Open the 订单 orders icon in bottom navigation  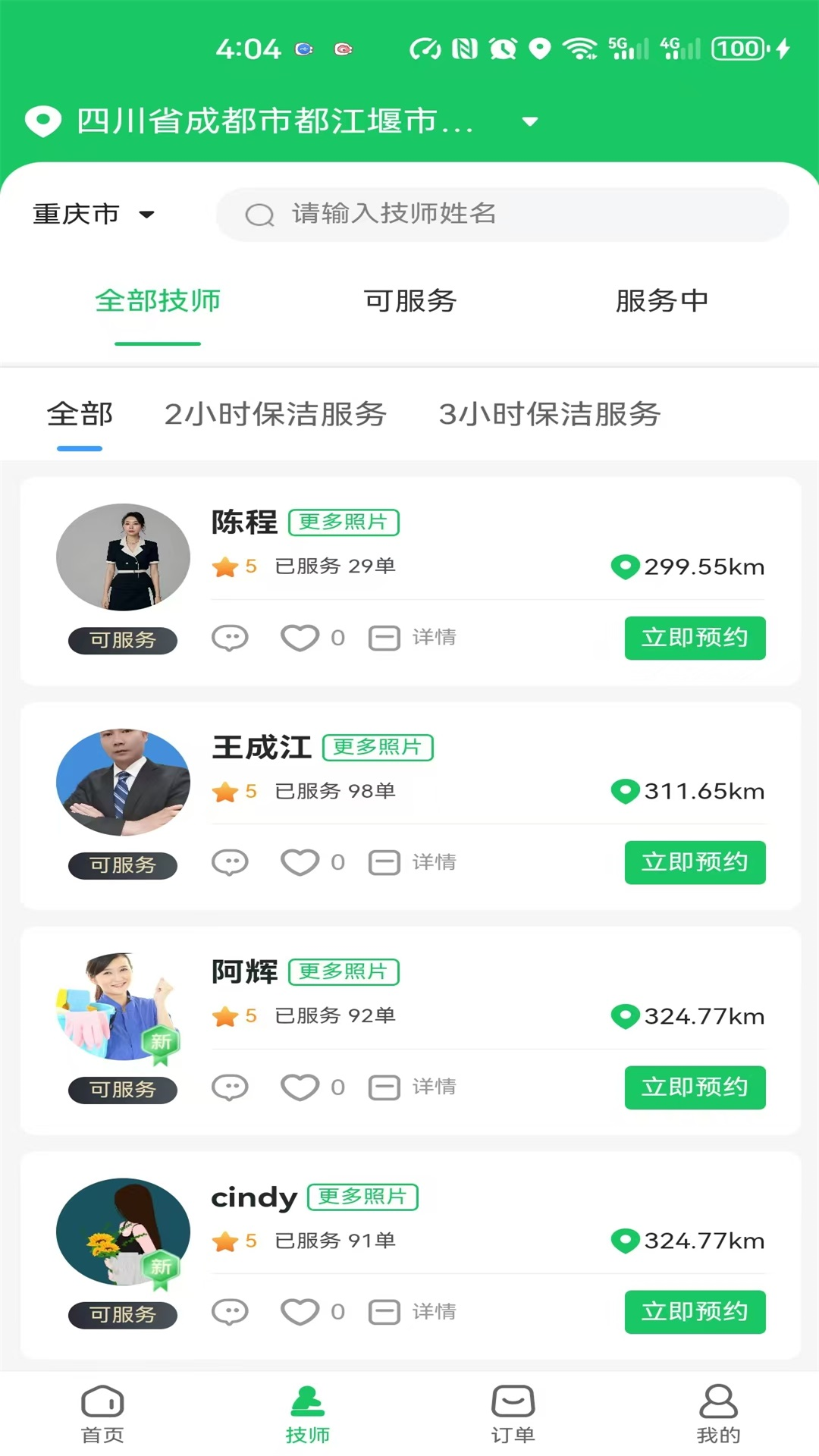coord(512,1405)
